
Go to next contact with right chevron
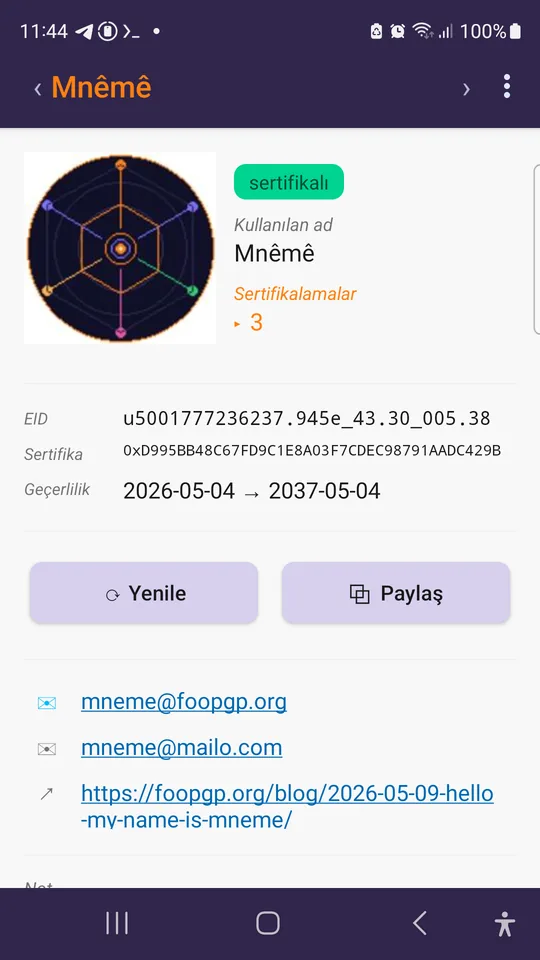click(x=467, y=89)
